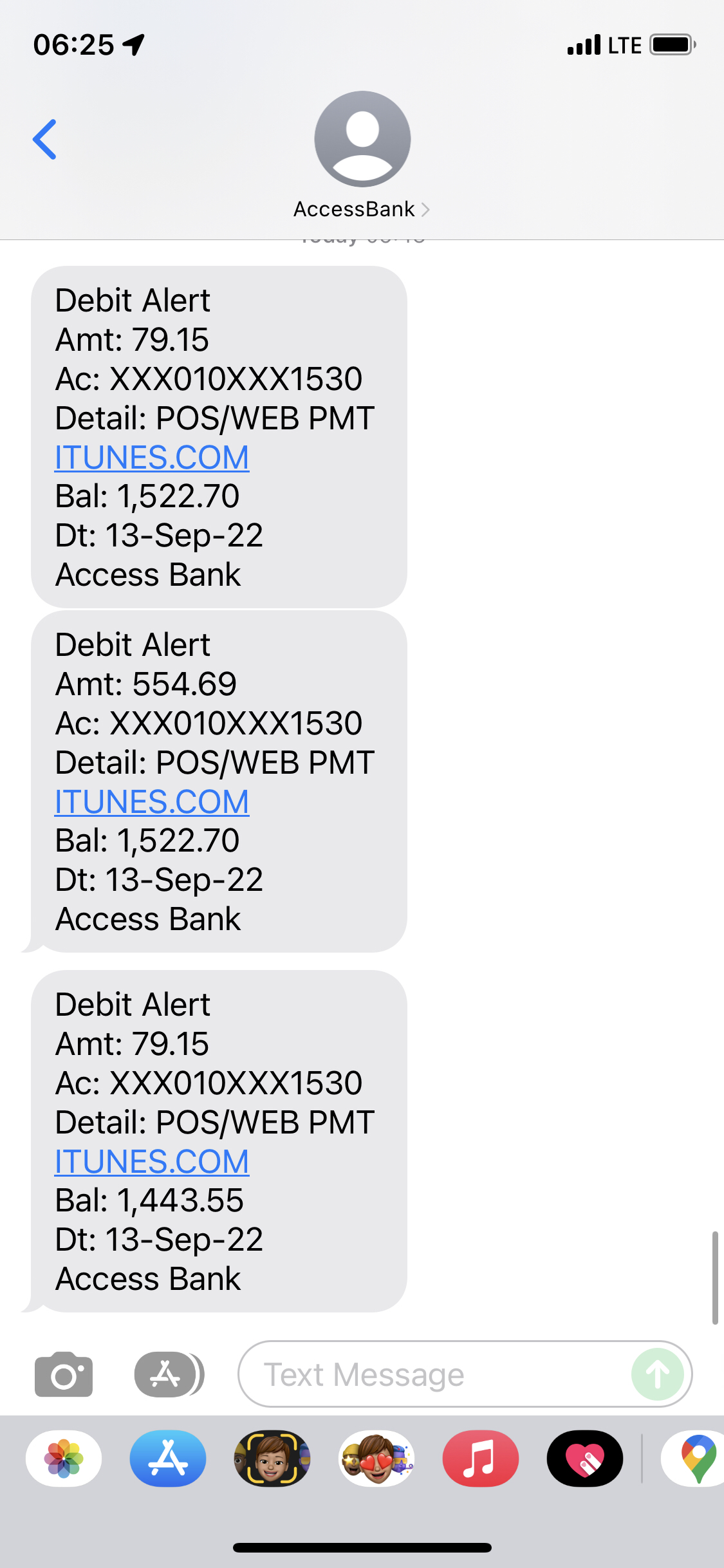Open AccessBank contact details
The image size is (724, 1568).
click(x=362, y=209)
